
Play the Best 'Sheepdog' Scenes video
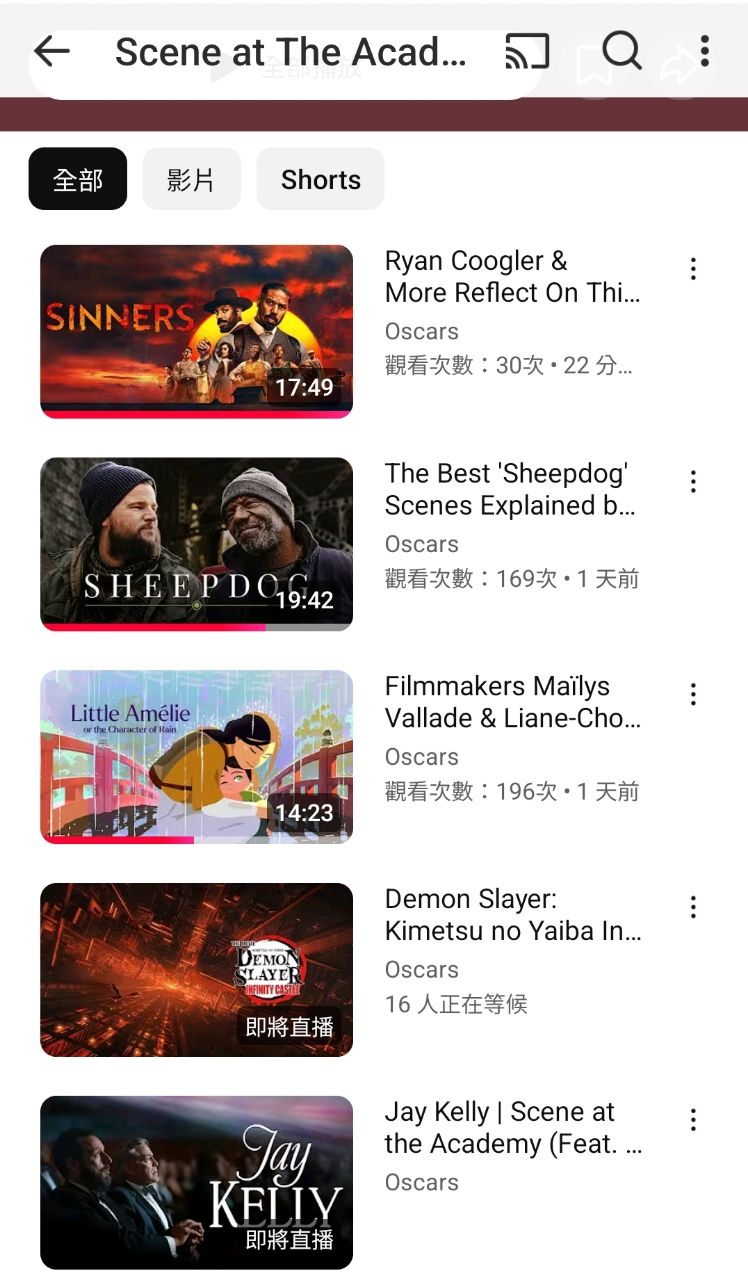click(196, 544)
